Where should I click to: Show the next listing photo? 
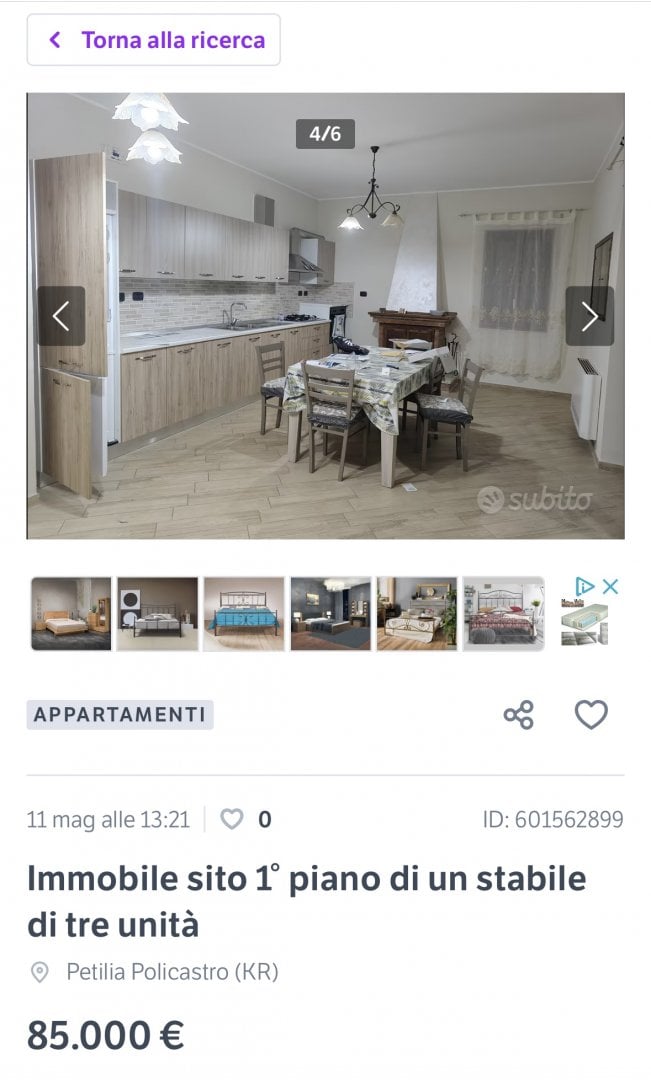[589, 316]
